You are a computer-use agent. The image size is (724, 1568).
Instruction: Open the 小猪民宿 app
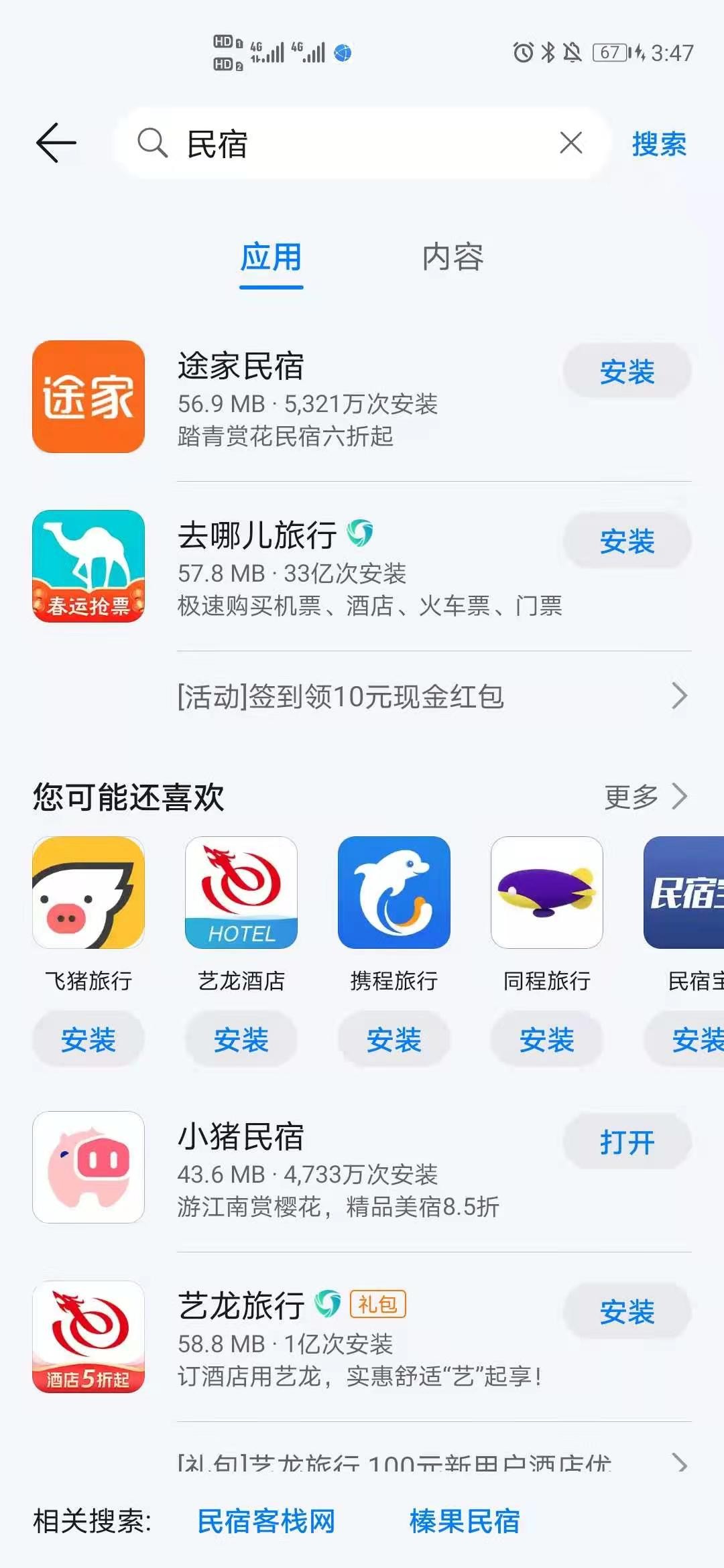point(627,1142)
